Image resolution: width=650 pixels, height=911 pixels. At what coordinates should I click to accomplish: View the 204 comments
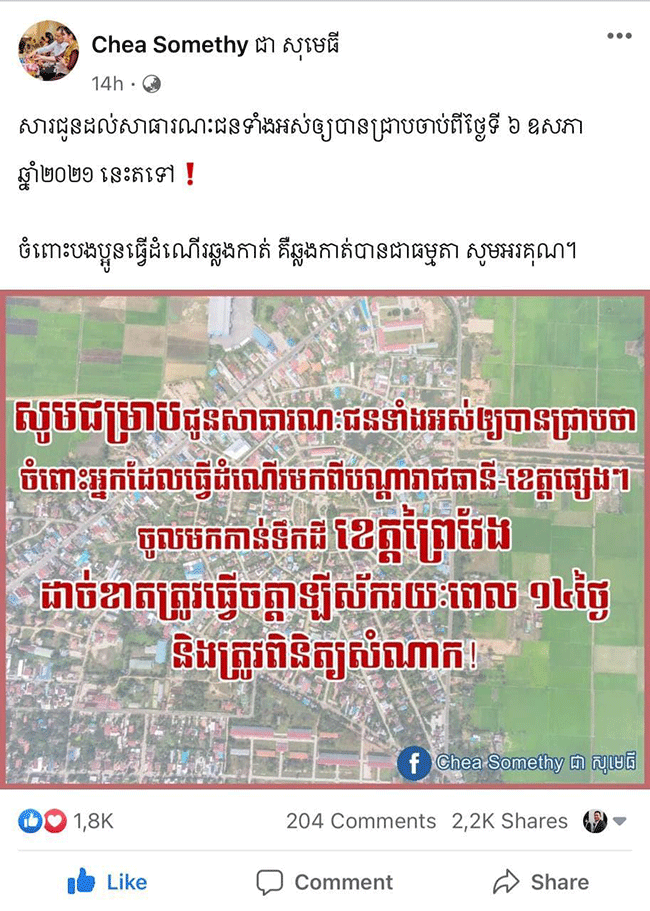[360, 821]
